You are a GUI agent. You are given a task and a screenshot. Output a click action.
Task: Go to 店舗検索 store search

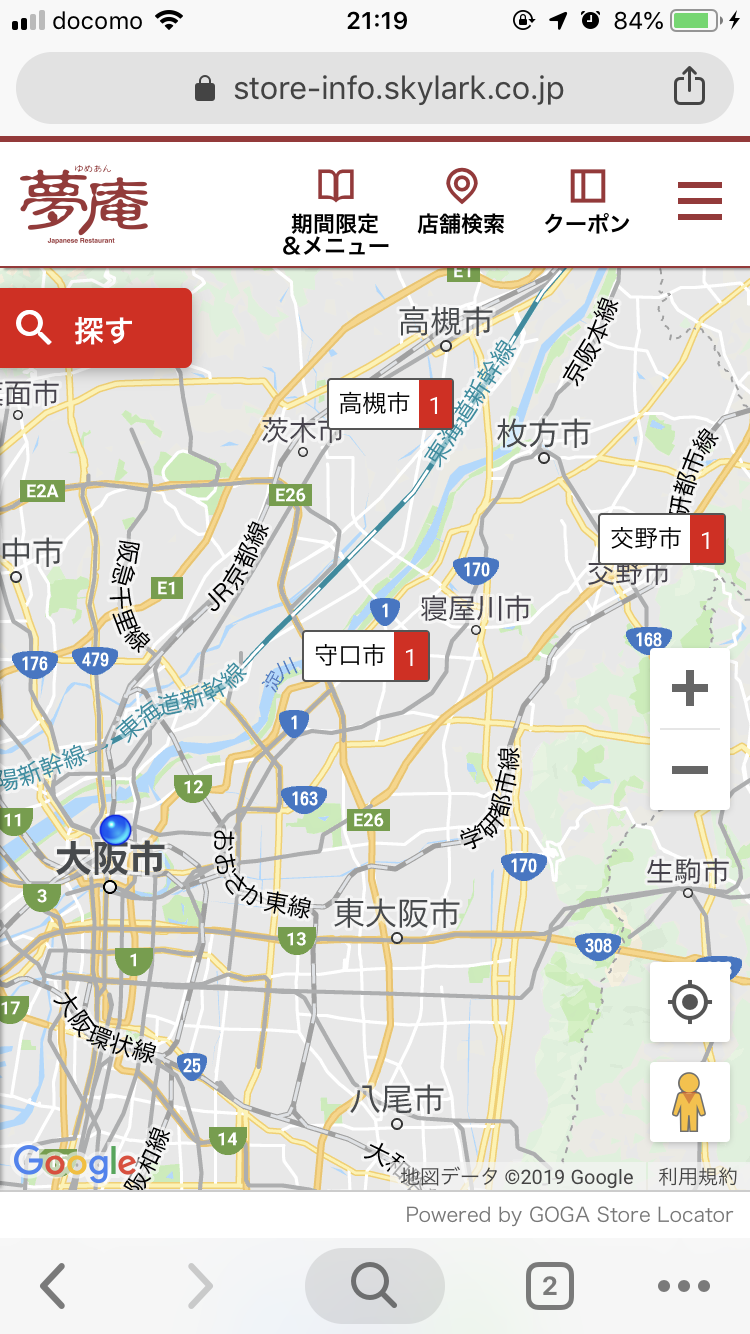coord(461,202)
